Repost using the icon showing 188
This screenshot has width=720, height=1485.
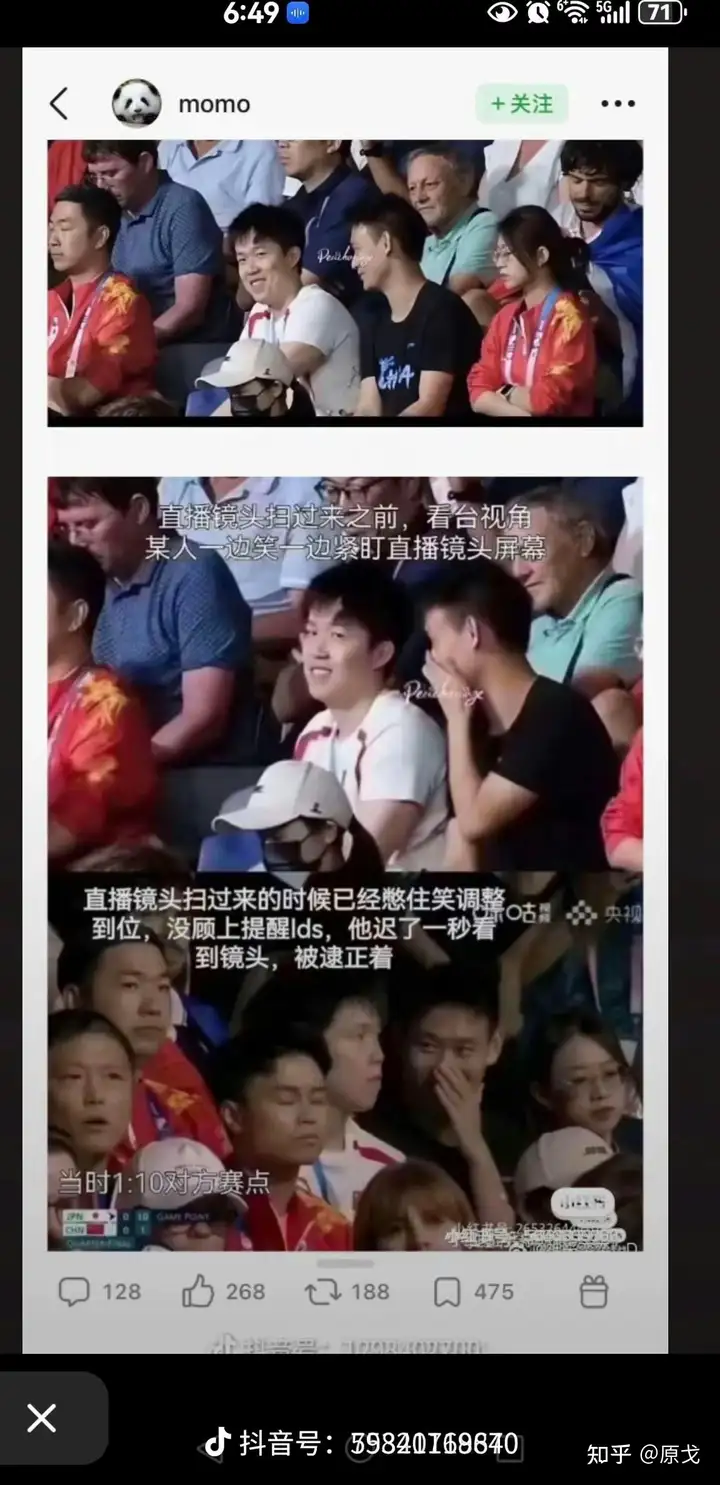pos(347,1292)
